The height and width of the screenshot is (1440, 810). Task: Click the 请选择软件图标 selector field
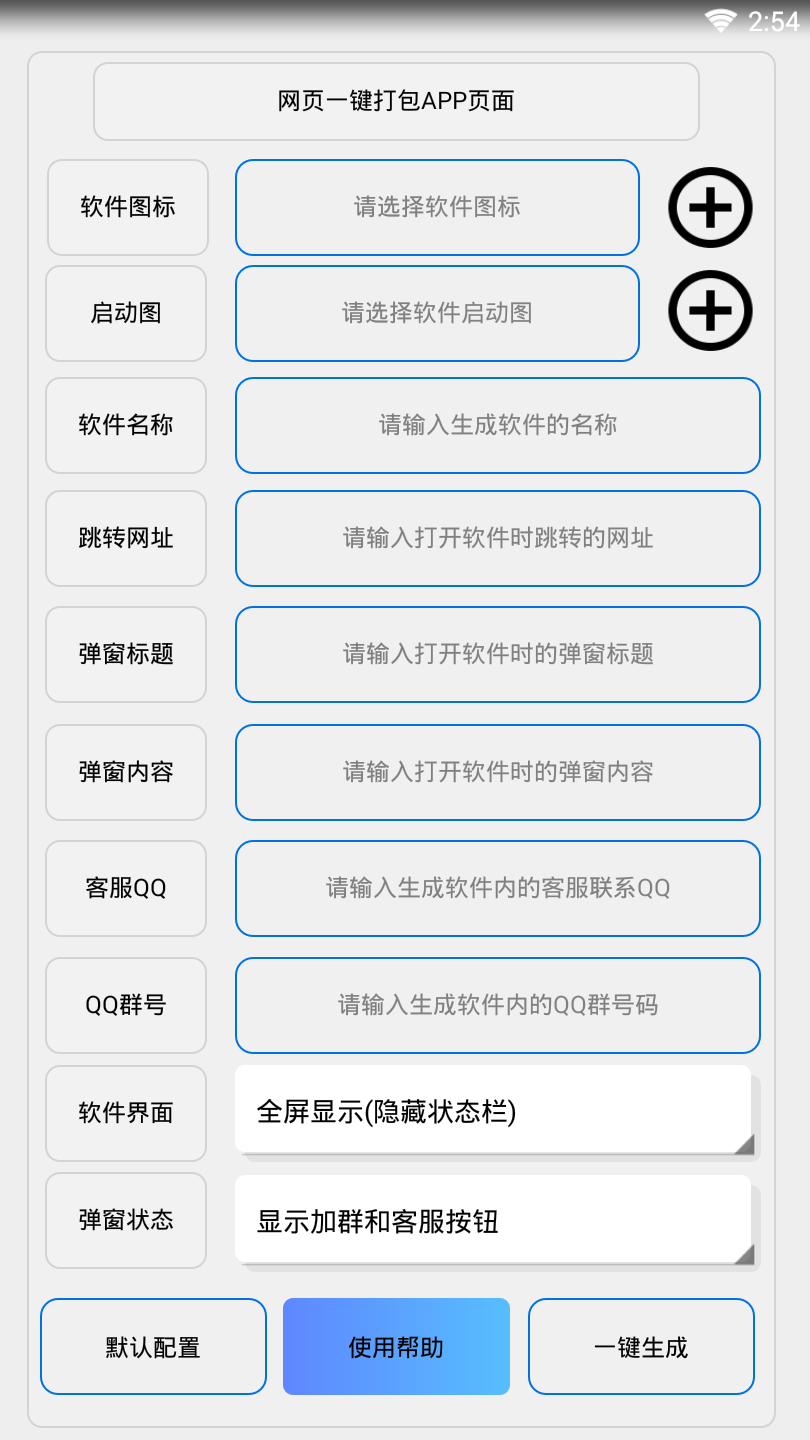click(x=437, y=207)
